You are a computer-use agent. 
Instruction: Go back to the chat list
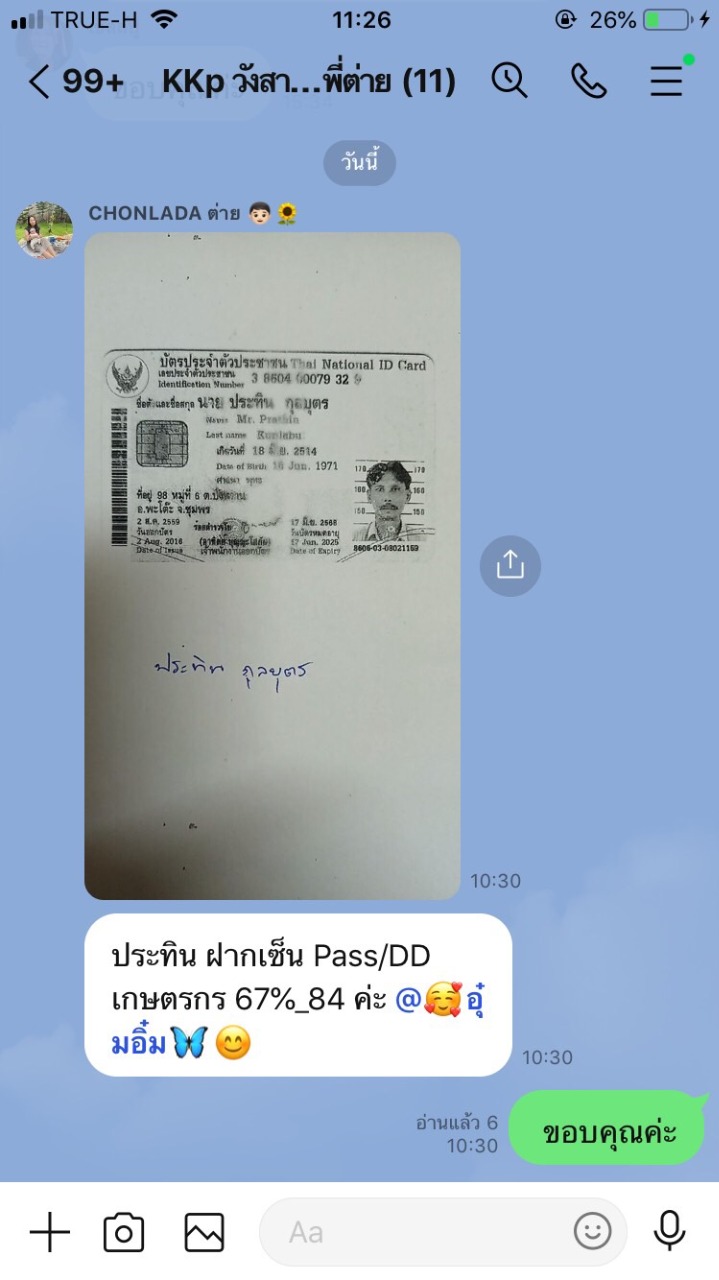pyautogui.click(x=40, y=81)
